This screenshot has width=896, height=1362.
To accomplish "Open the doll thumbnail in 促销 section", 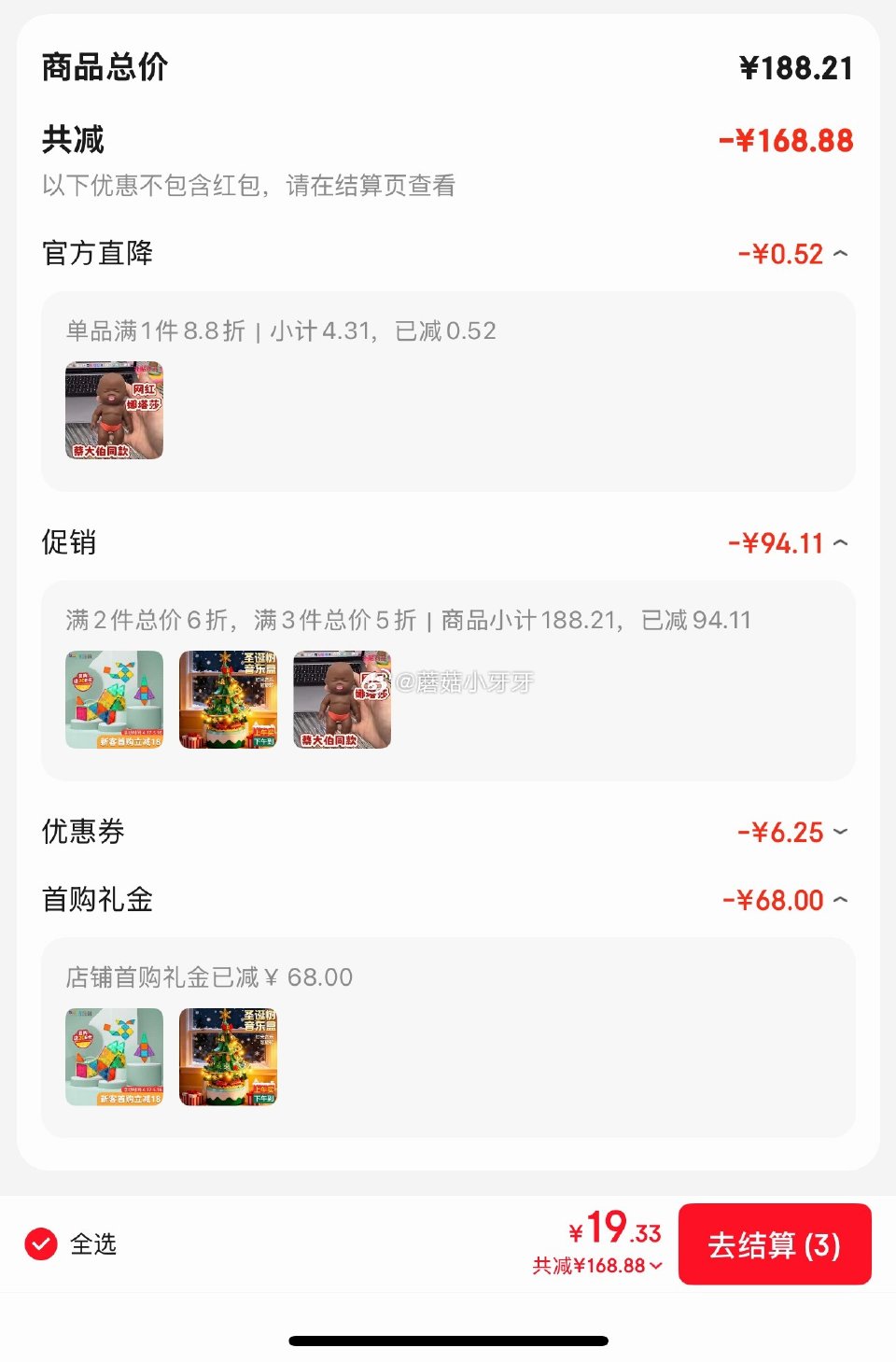I will 342,701.
